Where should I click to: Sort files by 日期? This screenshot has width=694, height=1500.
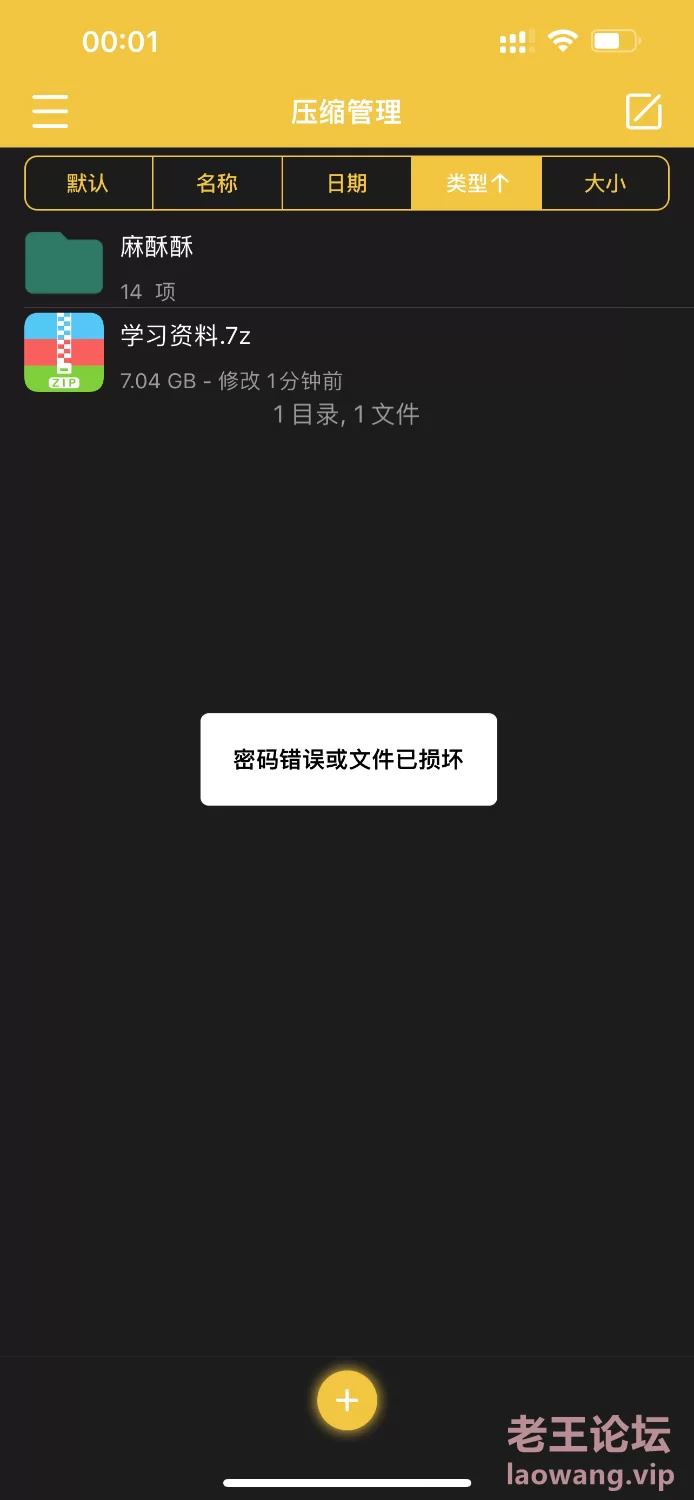click(x=347, y=183)
